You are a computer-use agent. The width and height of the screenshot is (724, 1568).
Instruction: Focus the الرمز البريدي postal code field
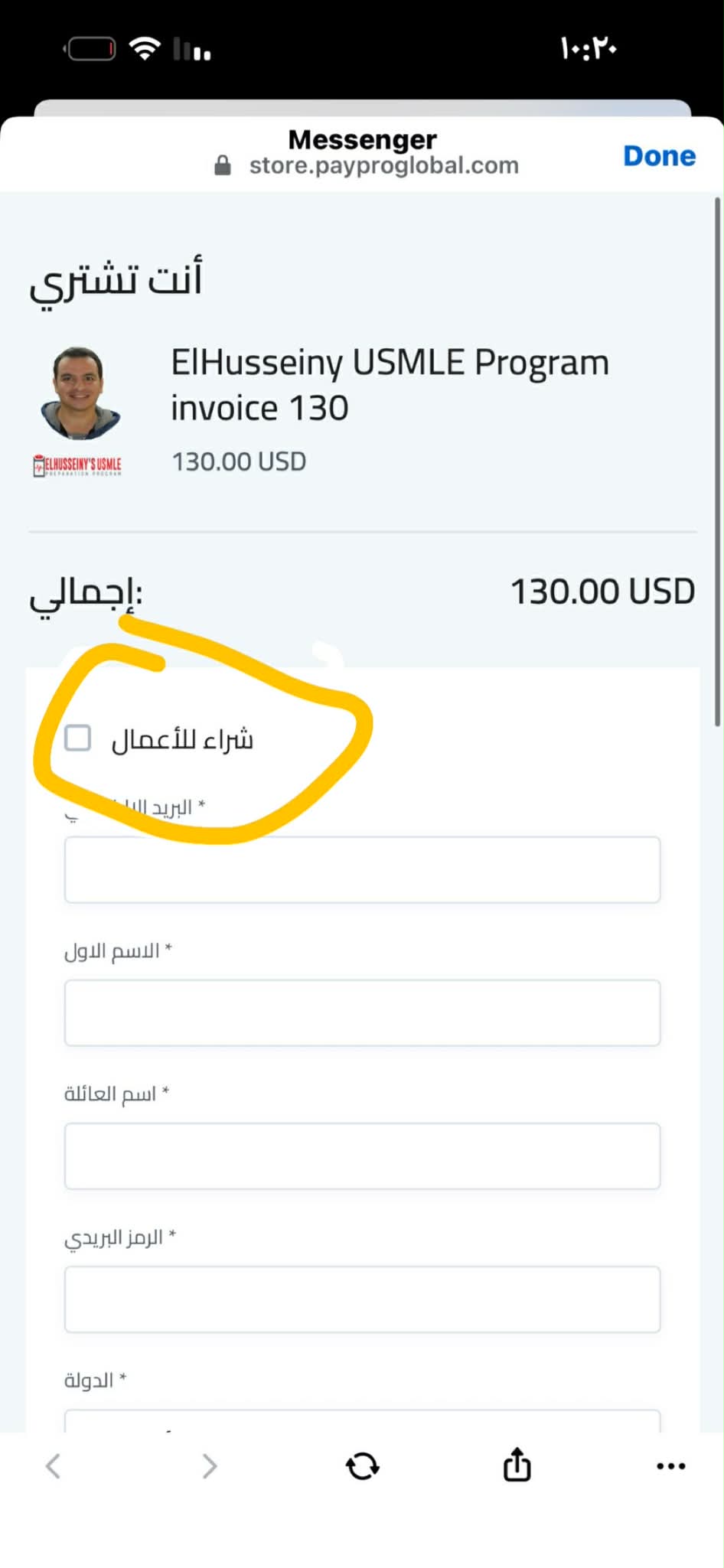tap(362, 1299)
